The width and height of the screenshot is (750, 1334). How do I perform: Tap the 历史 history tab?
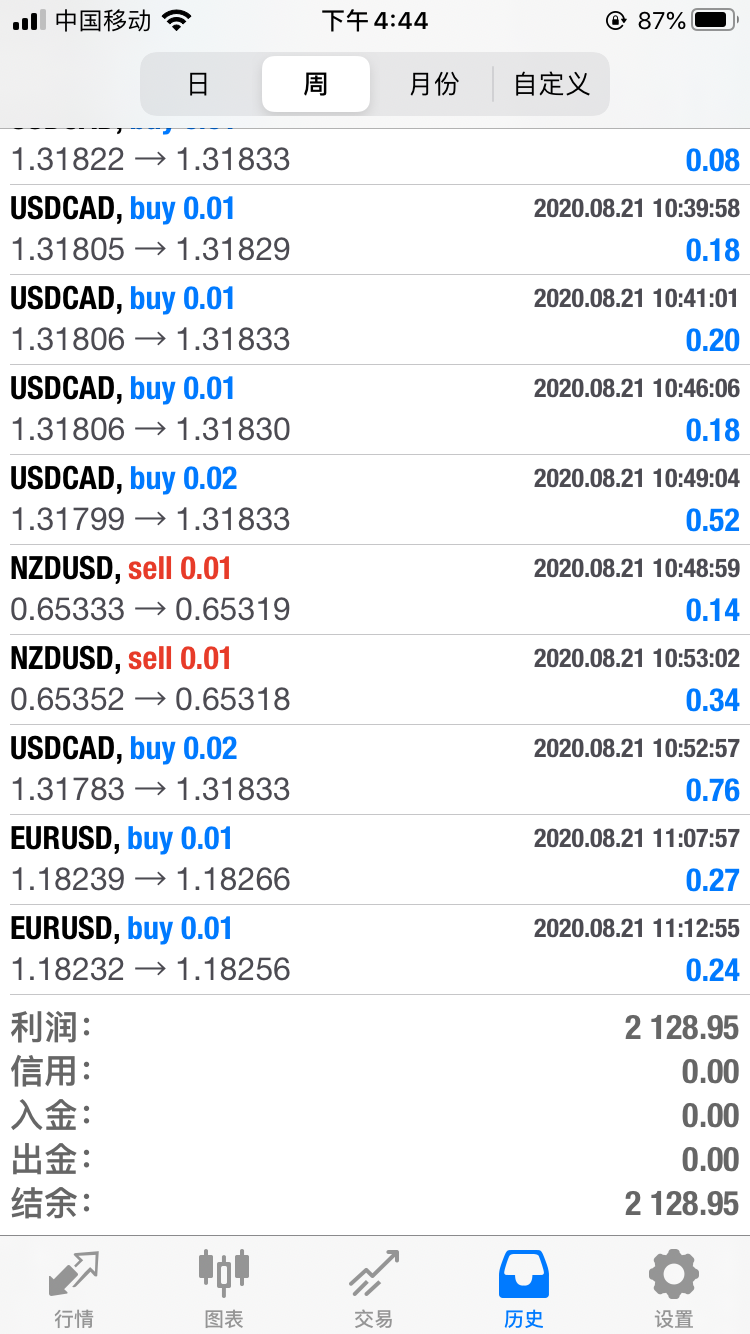[x=524, y=1286]
